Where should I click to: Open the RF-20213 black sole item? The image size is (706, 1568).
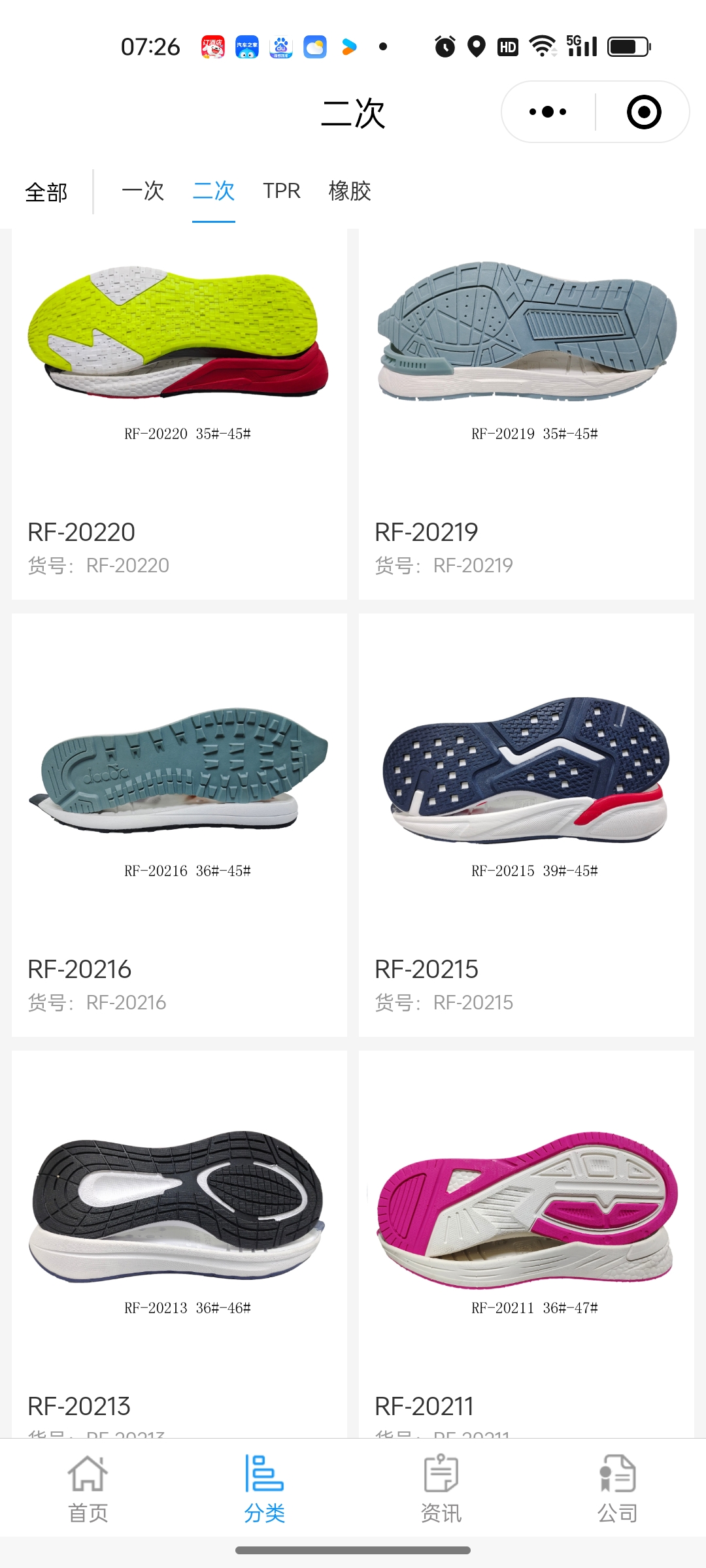click(179, 1241)
